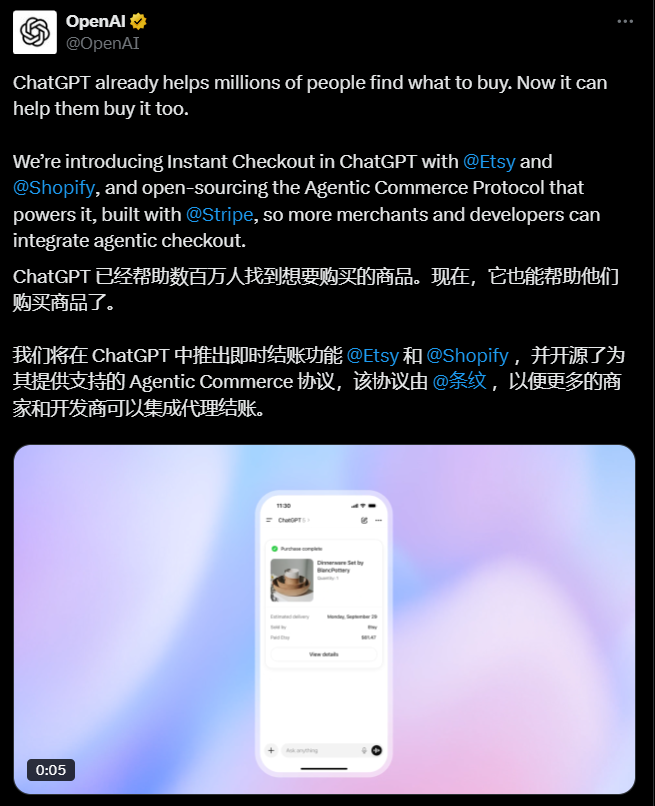Open the @OpenAI handle link
The image size is (655, 806).
102,42
